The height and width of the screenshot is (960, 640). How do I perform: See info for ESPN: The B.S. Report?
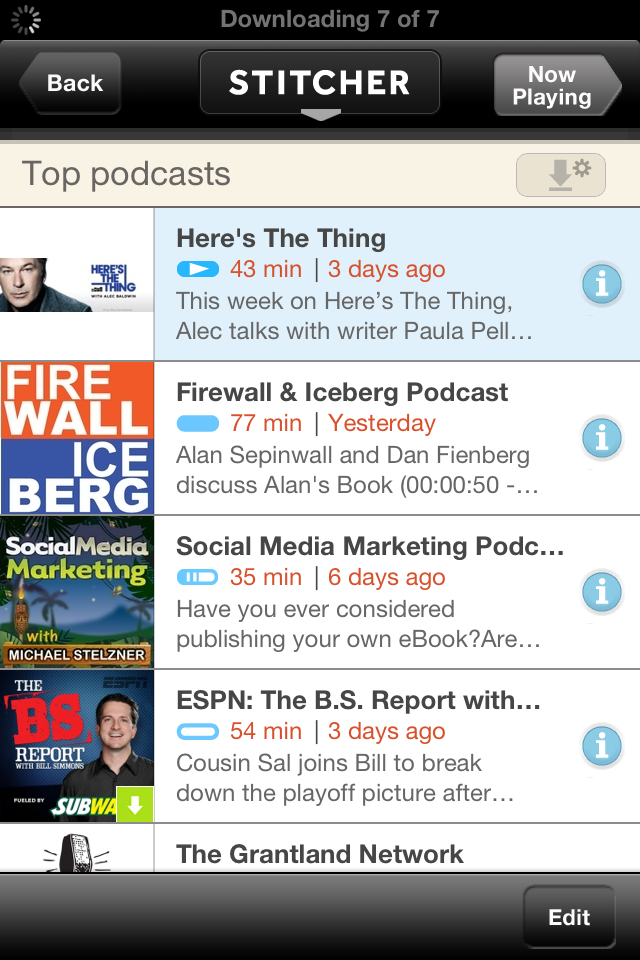click(x=602, y=746)
